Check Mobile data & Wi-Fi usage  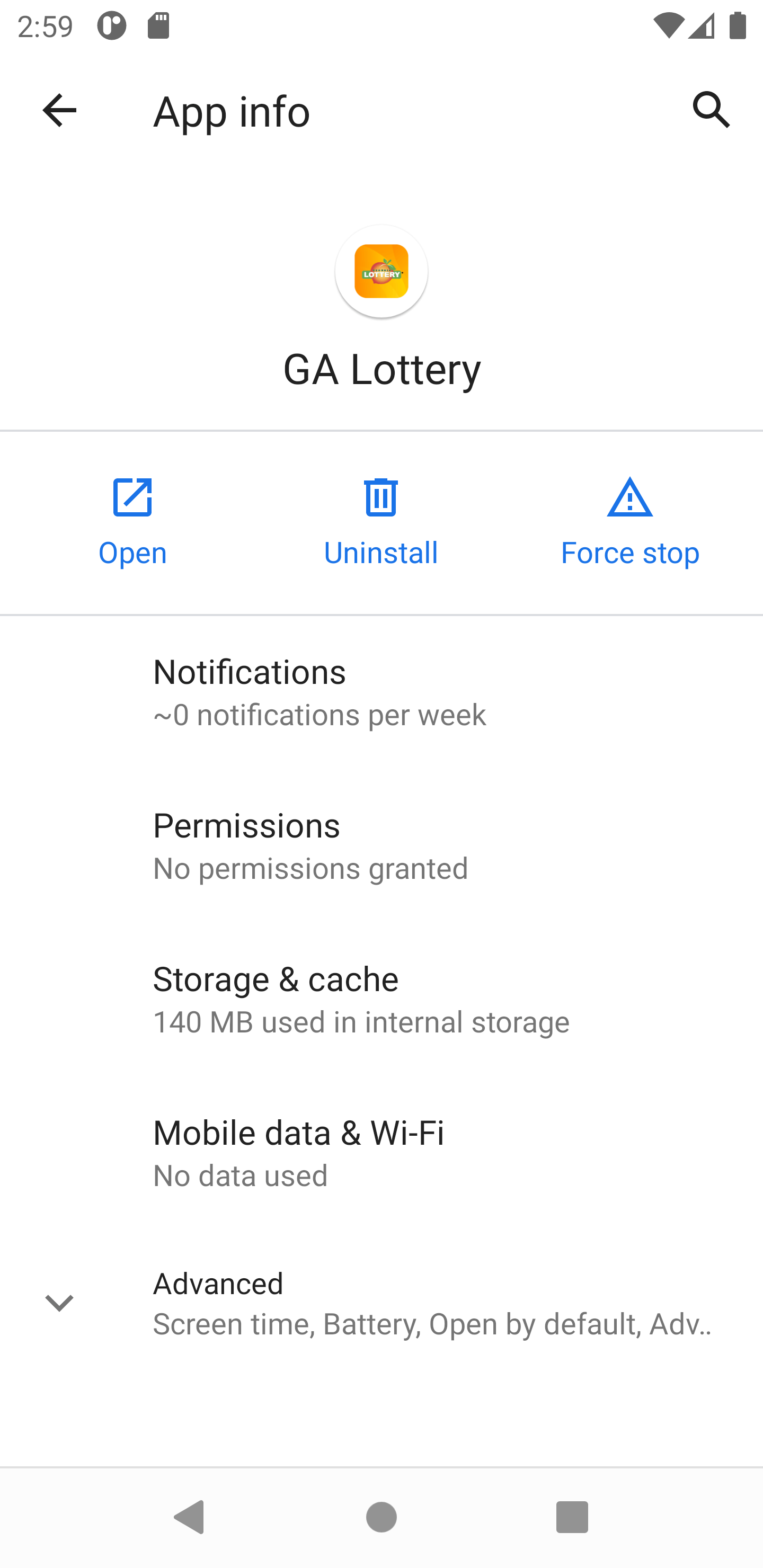click(380, 1151)
